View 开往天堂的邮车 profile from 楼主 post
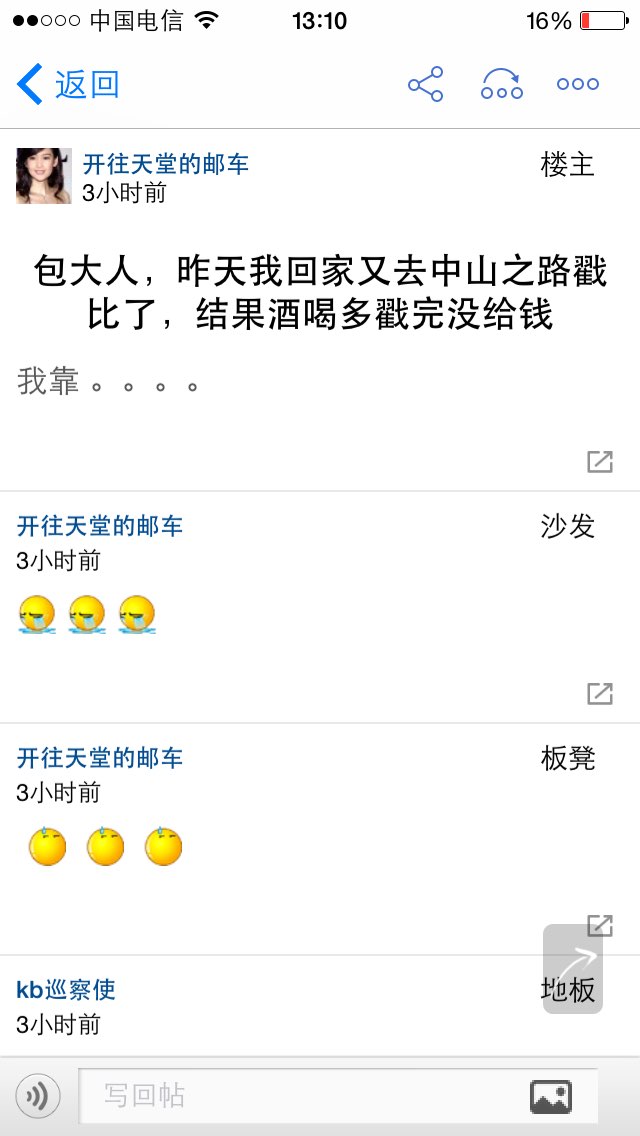Screen dimensions: 640x1136 165,164
